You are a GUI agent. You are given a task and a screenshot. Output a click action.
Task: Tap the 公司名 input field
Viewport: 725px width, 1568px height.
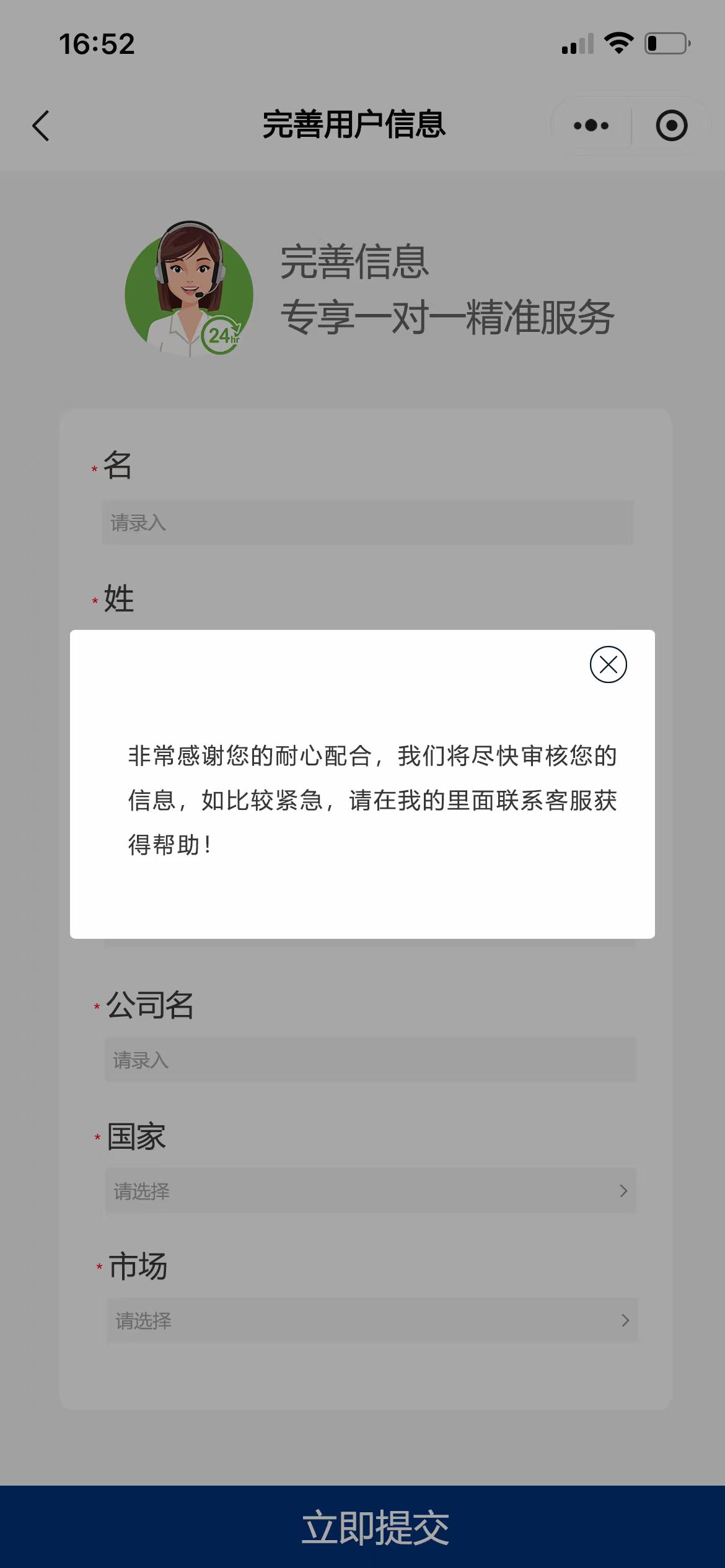pos(370,1060)
